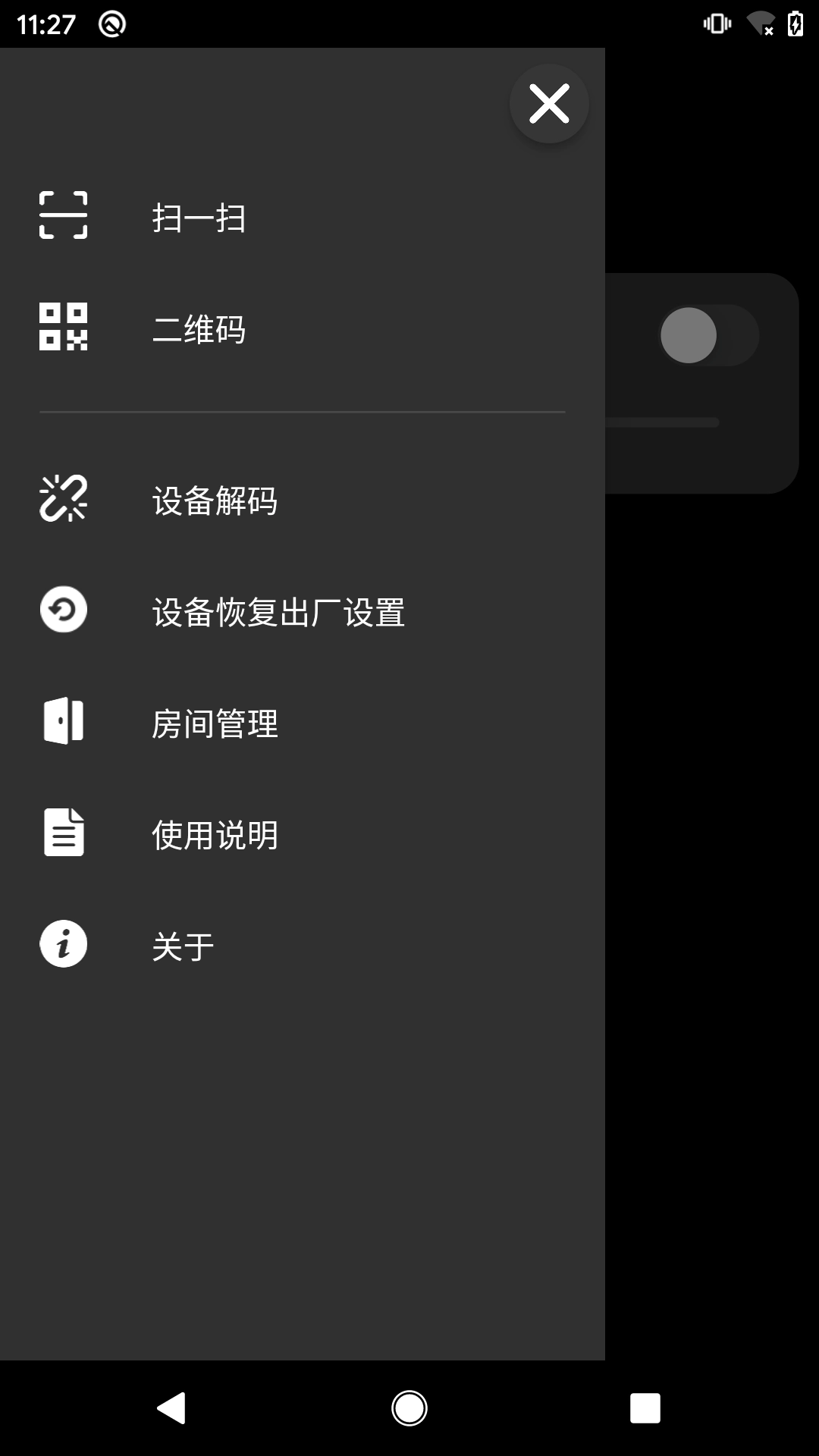Click the broken-link device decode icon
Screen dimensions: 819x1456
(x=64, y=499)
